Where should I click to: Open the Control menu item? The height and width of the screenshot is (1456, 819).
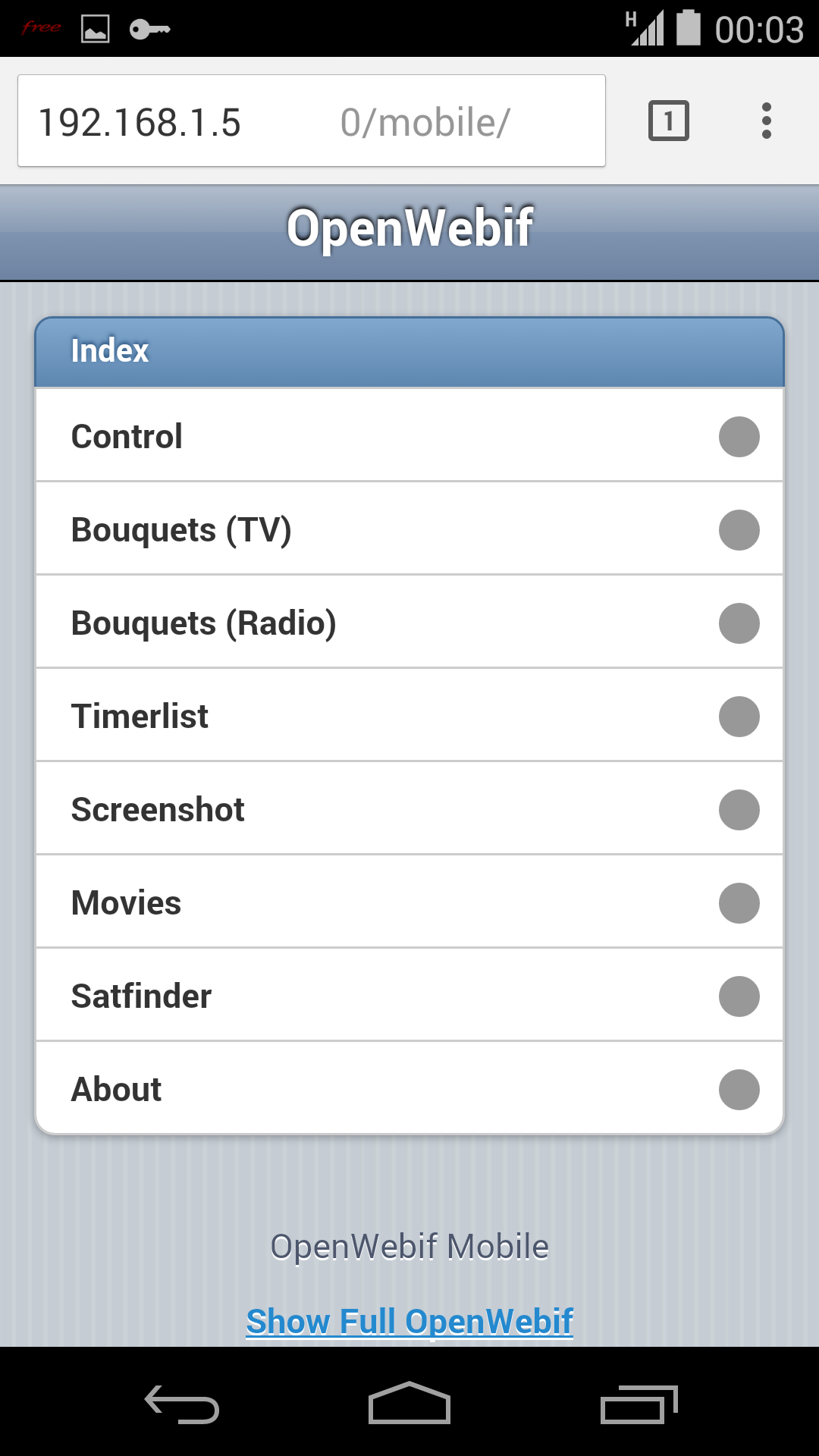(409, 435)
